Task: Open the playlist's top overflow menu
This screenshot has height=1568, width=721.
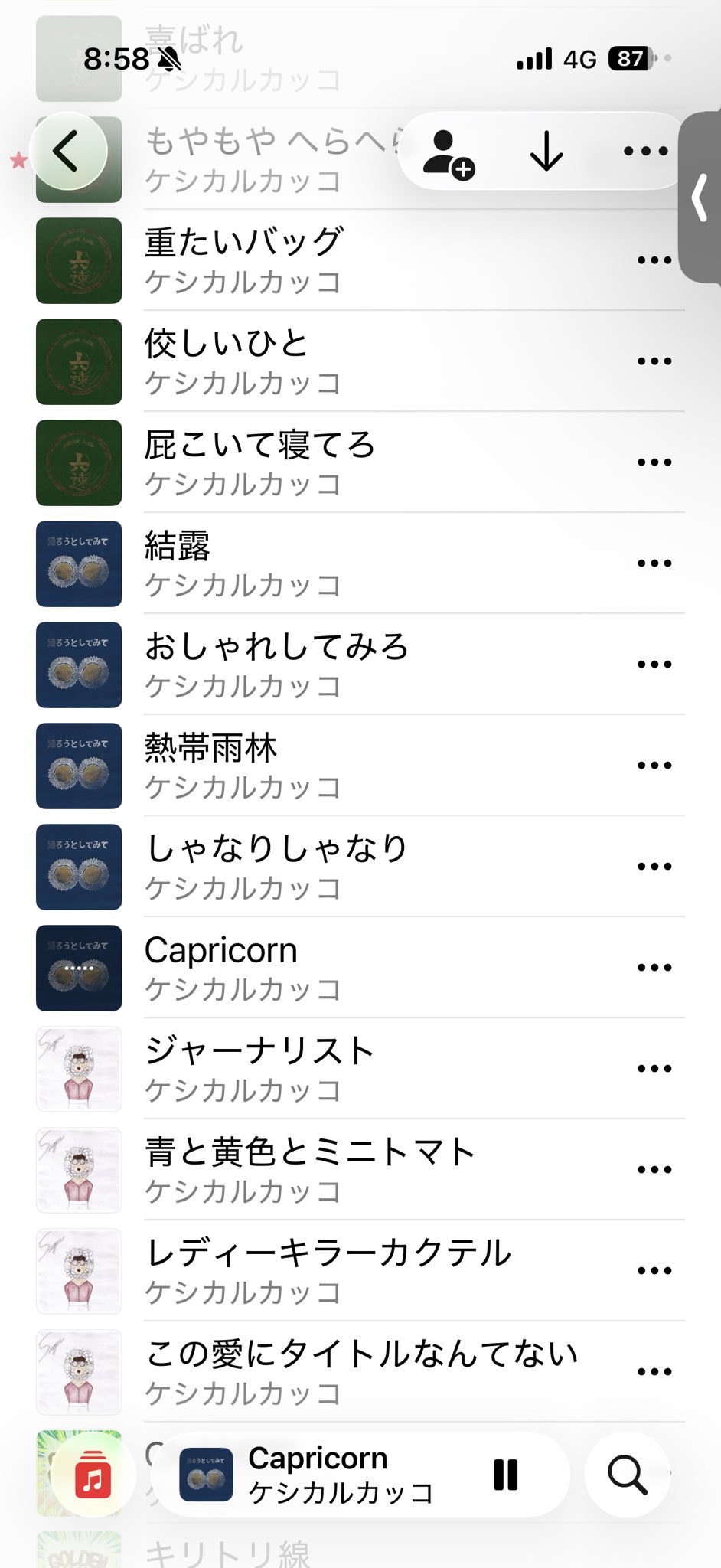Action: 645,152
